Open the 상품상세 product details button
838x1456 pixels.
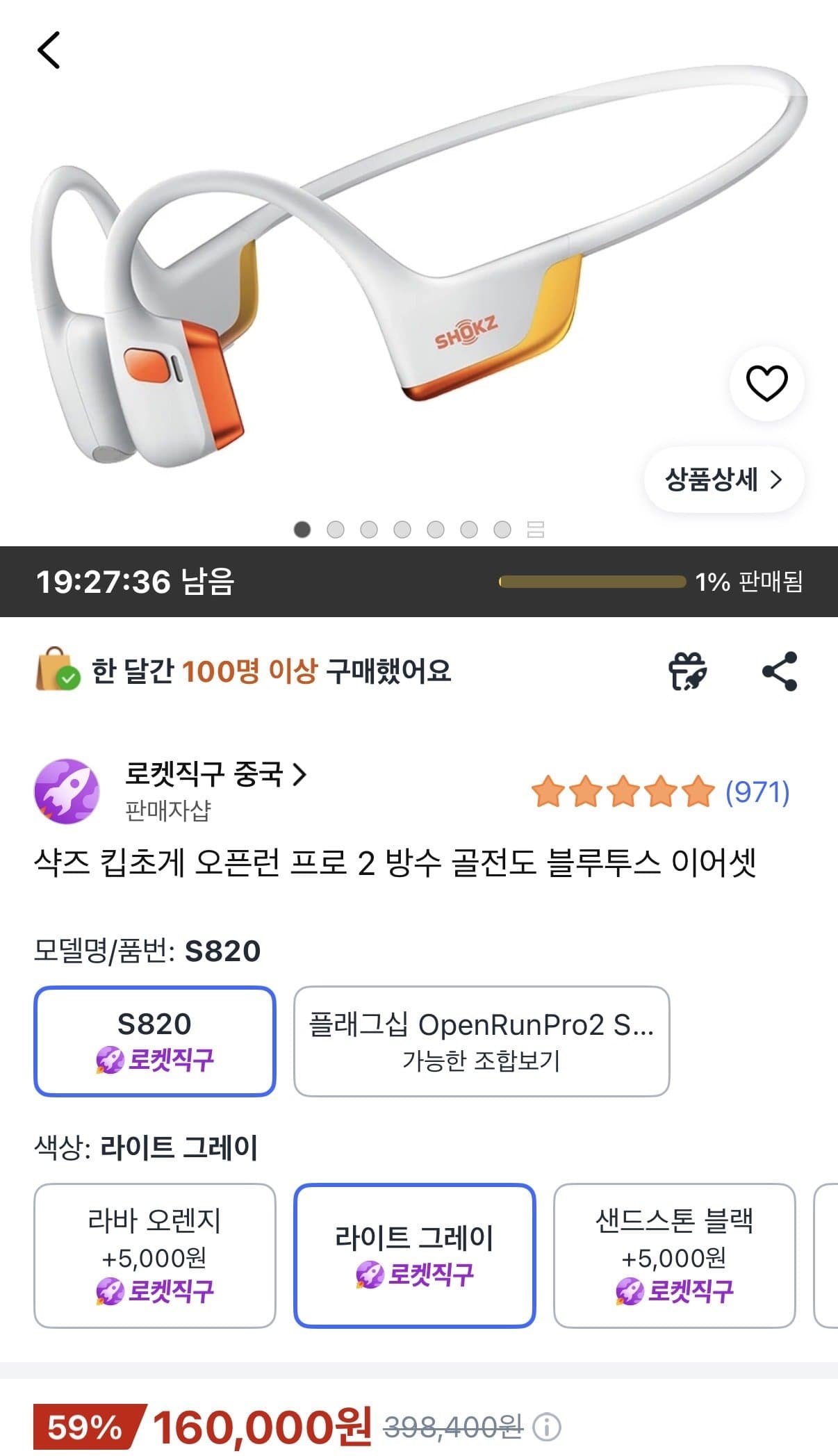coord(723,480)
